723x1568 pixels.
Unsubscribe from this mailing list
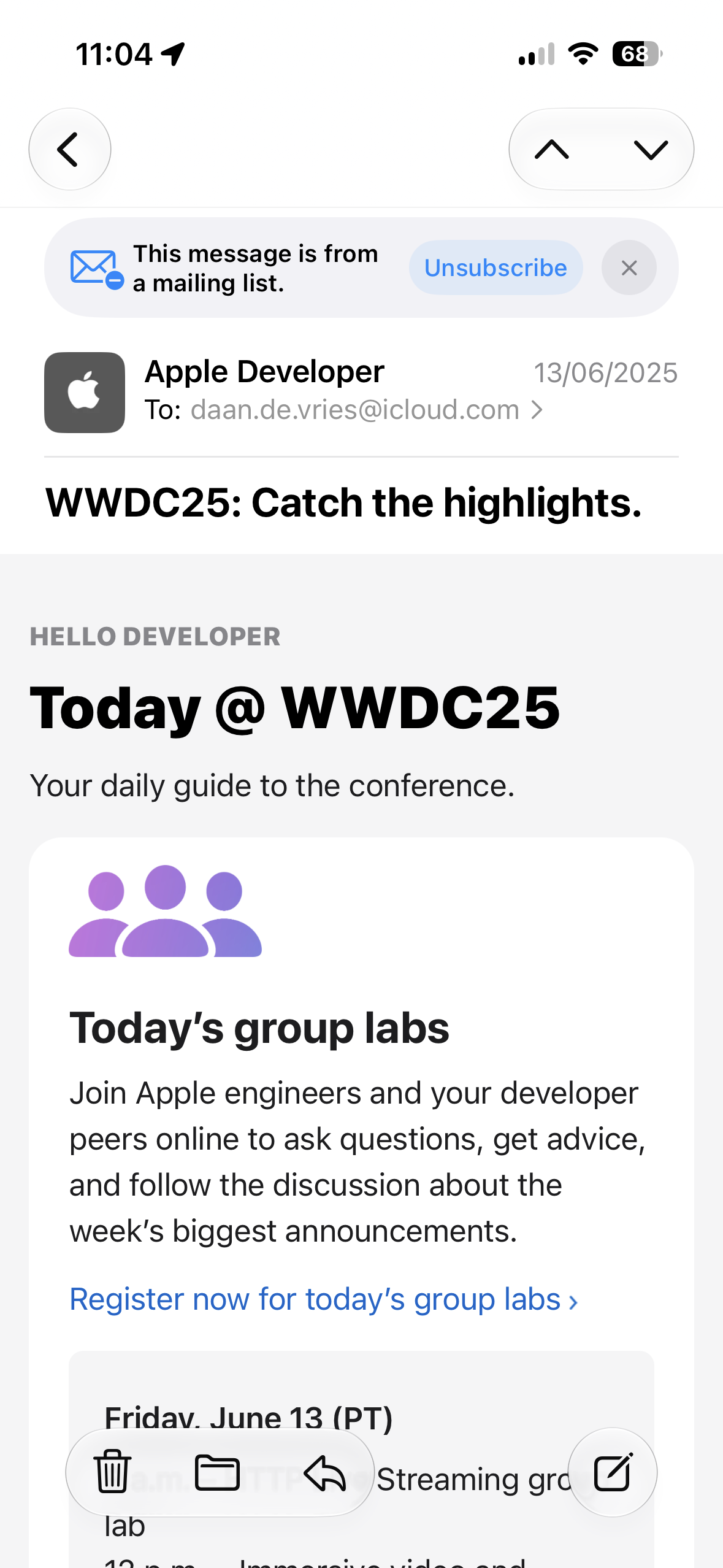[495, 268]
